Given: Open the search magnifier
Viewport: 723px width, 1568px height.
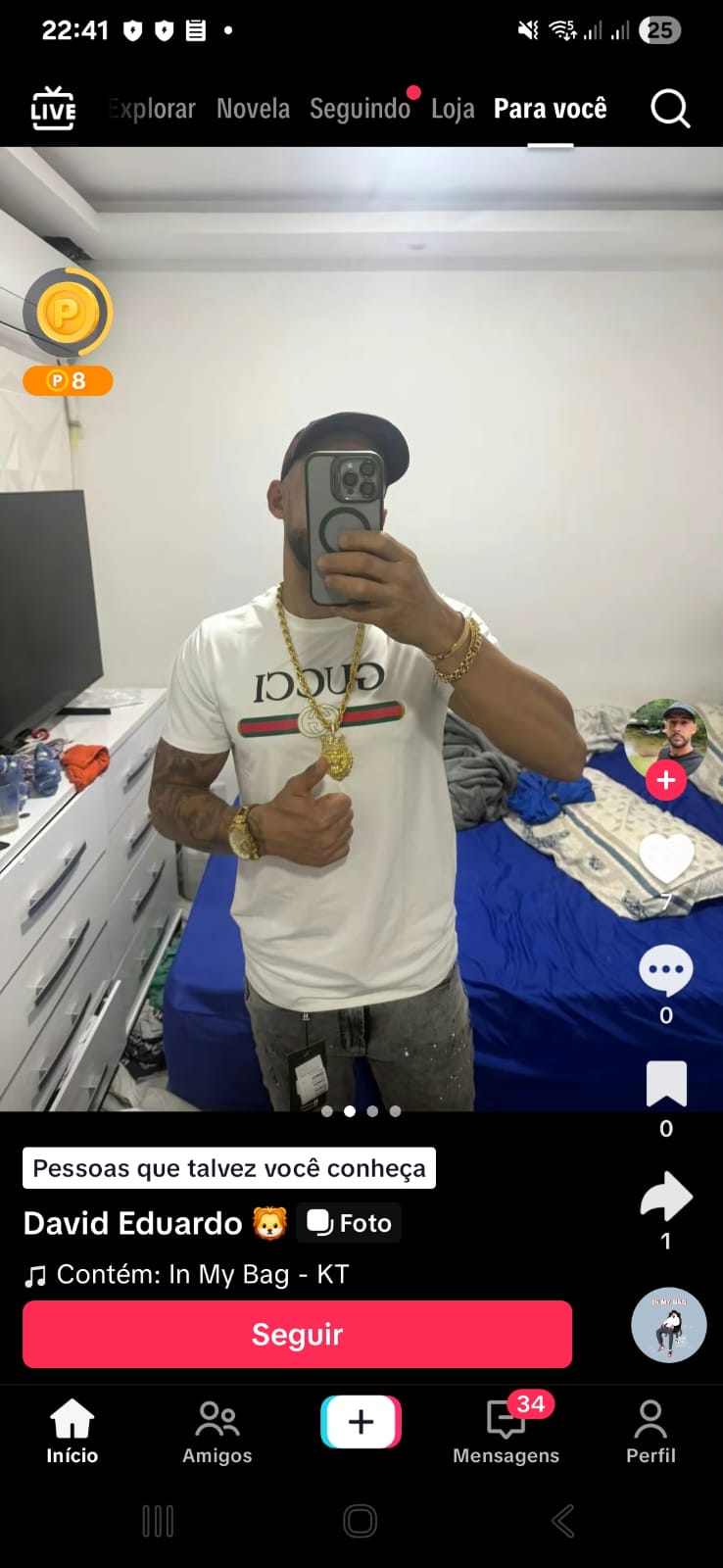Looking at the screenshot, I should [x=670, y=109].
